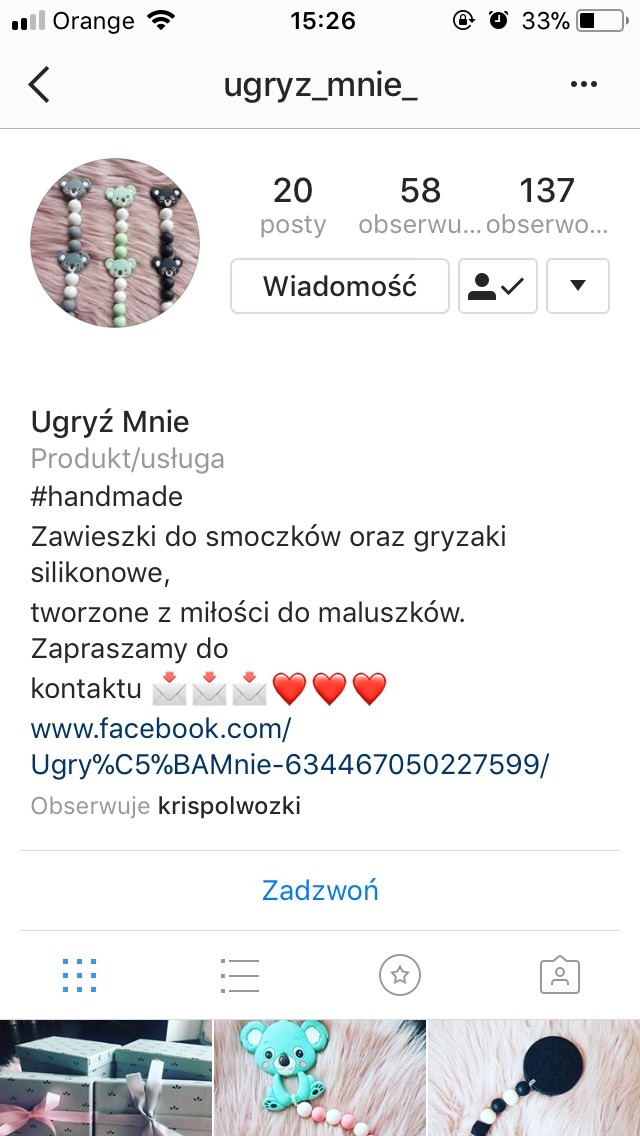
Task: Go back using the top-left arrow
Action: point(38,85)
